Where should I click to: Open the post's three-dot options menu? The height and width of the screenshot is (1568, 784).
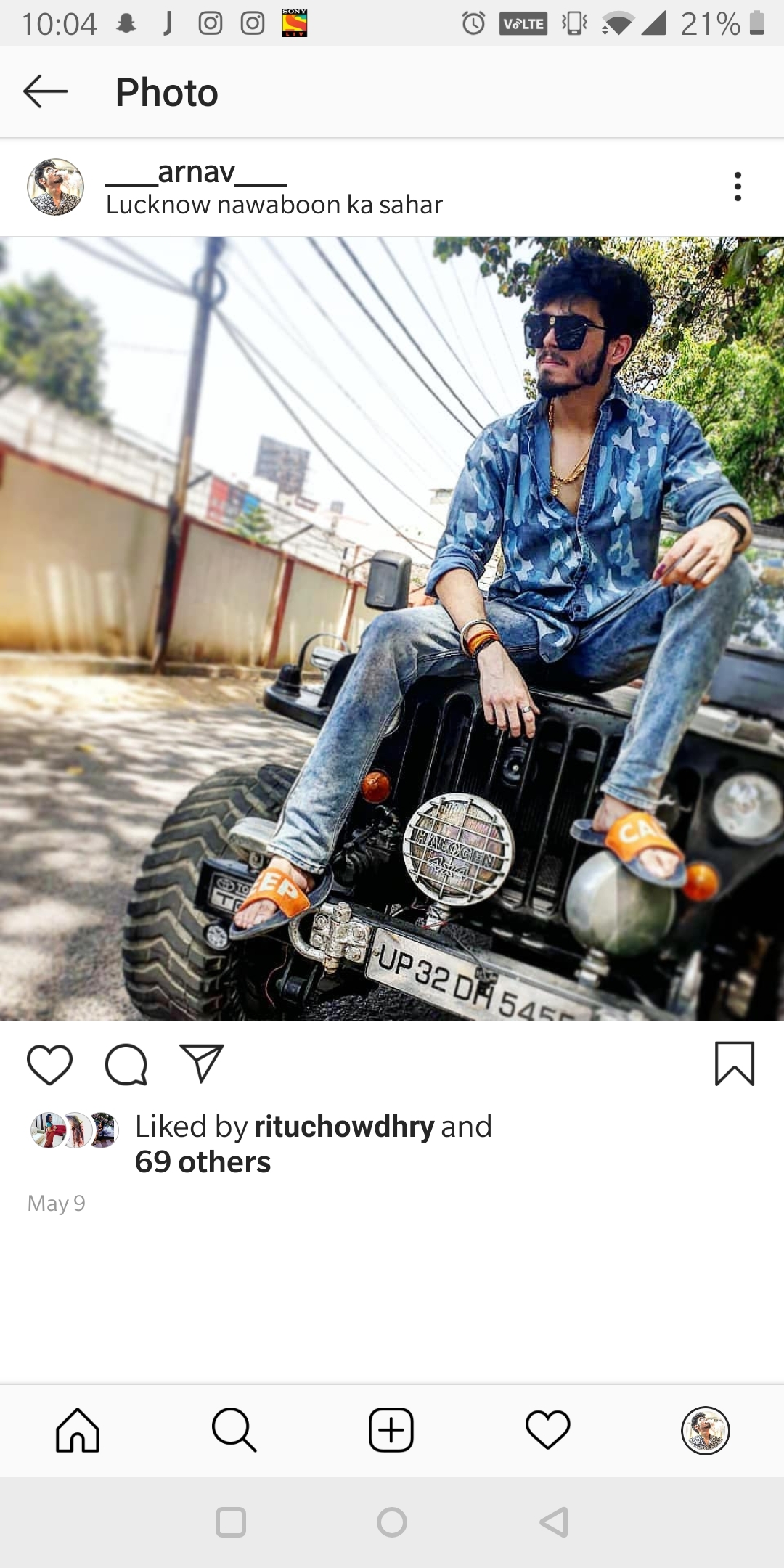click(738, 187)
